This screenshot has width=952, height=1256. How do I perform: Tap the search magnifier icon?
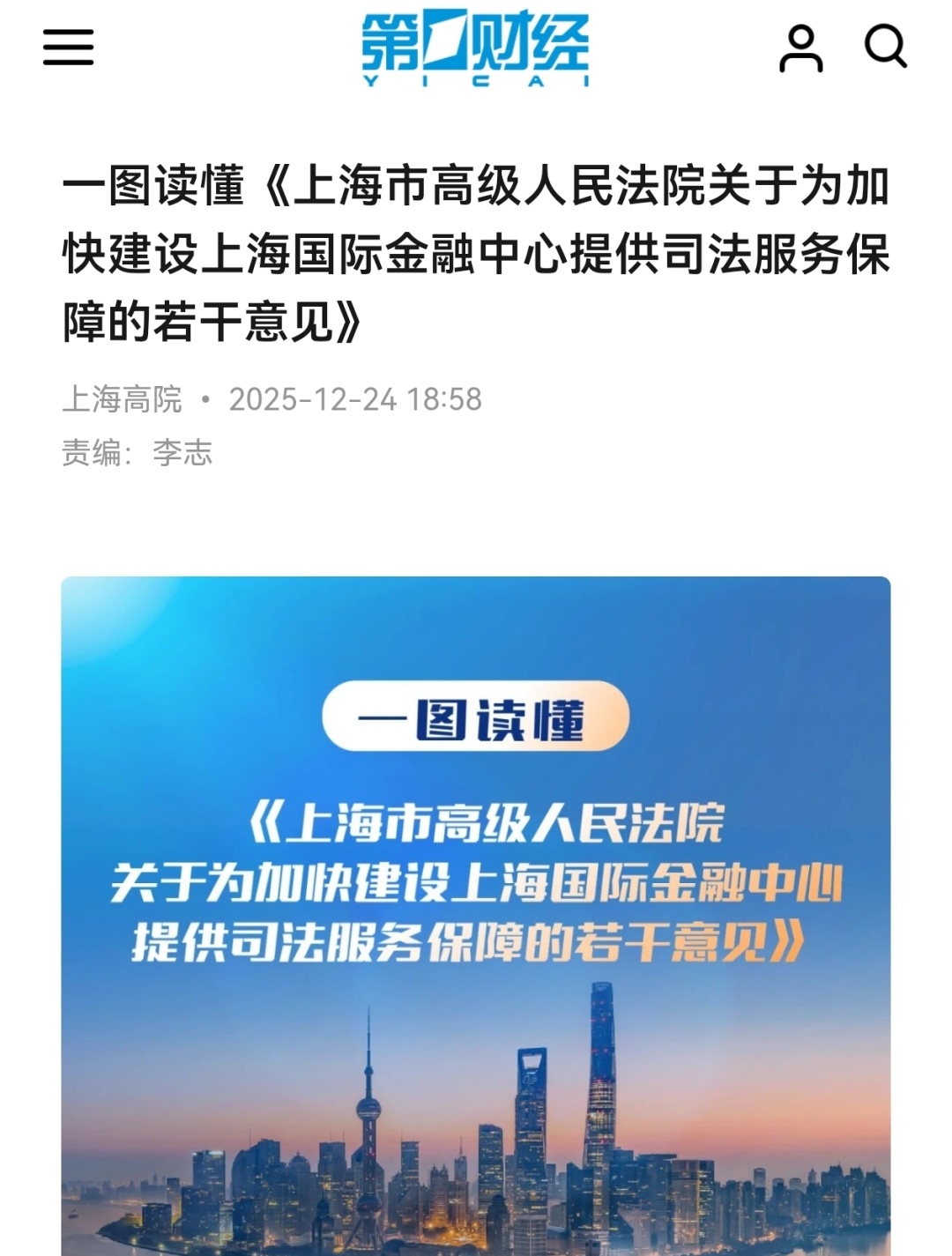click(885, 47)
